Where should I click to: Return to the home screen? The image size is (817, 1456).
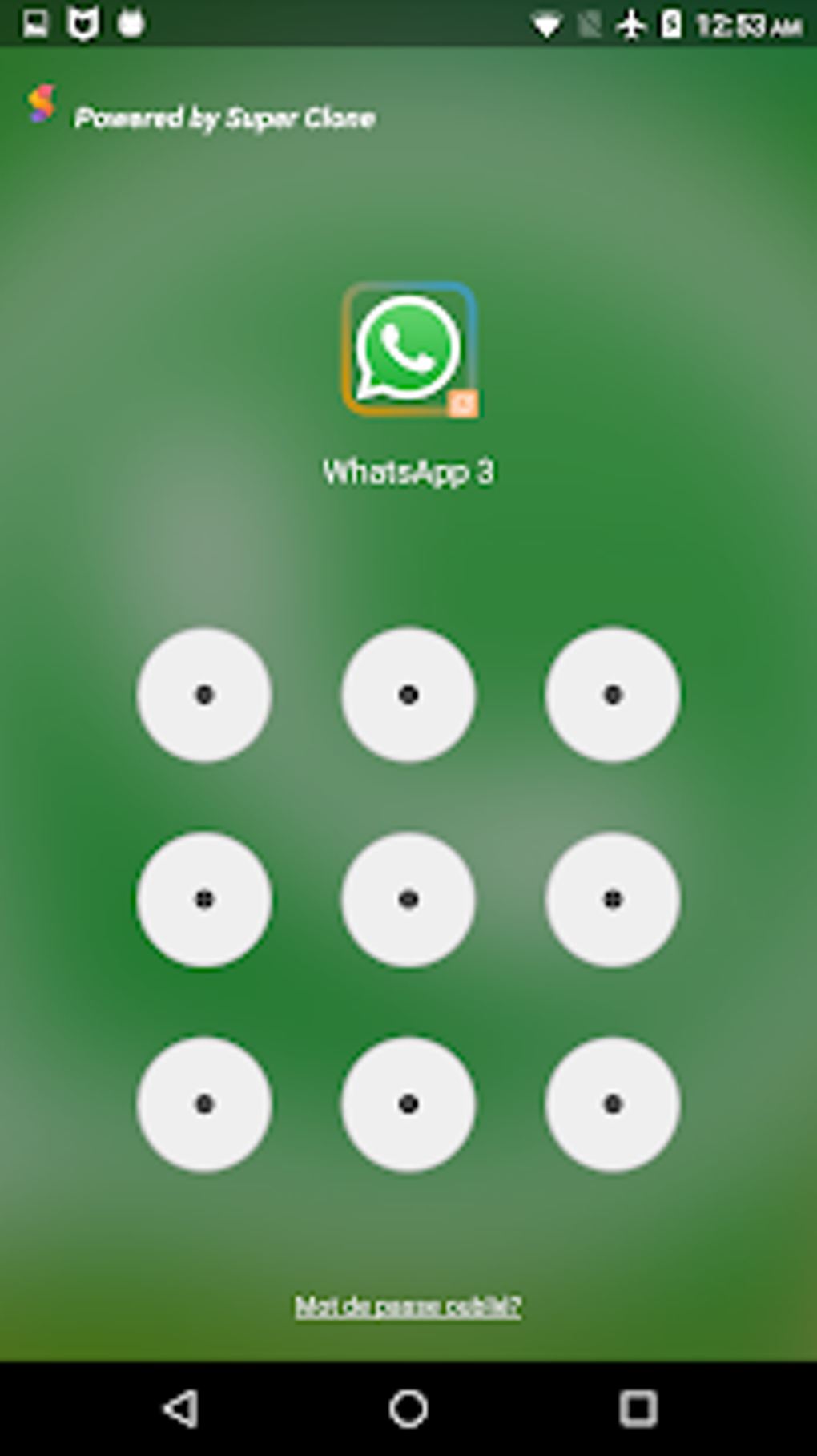408,1408
